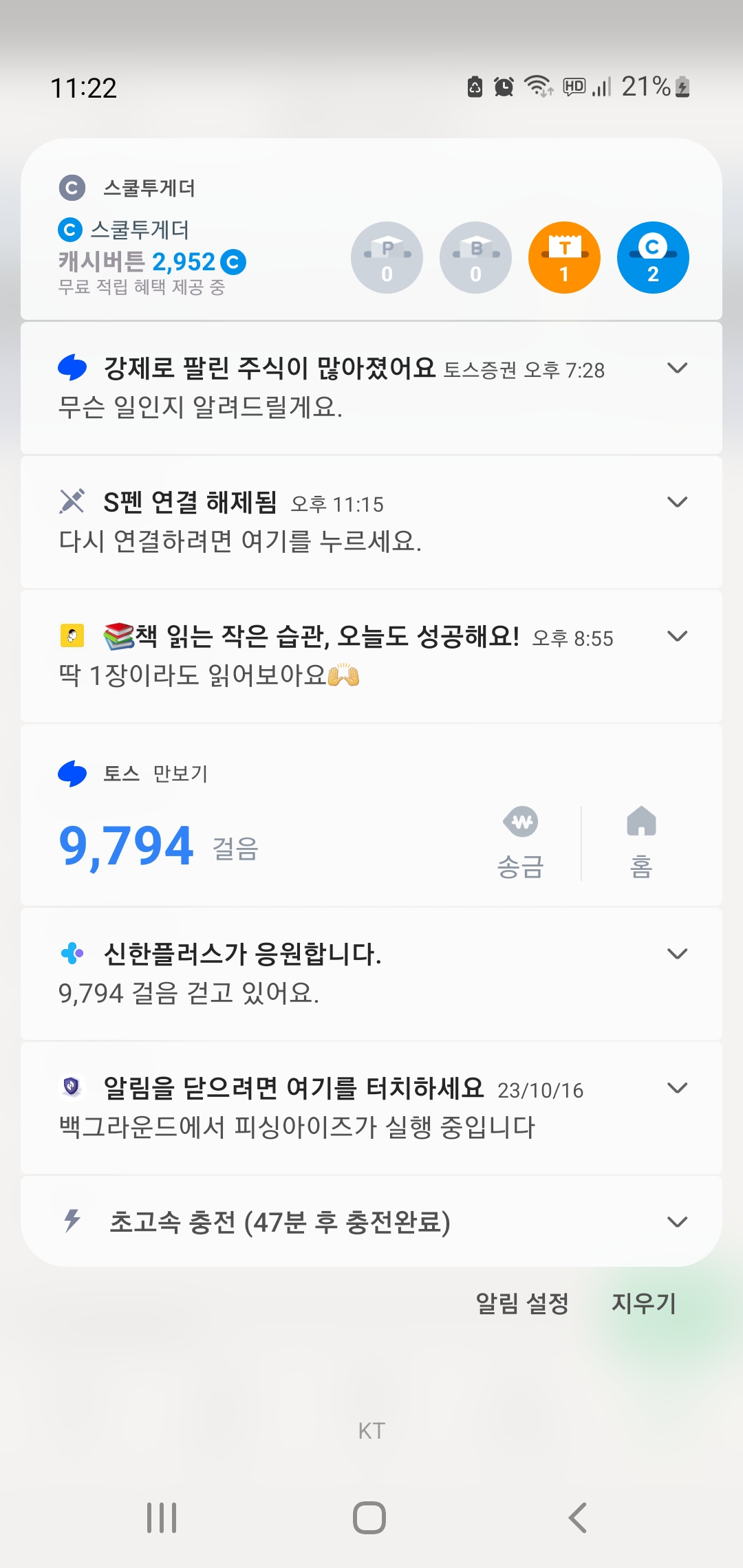Tap 송금 in the 토스 만보기 widget
The image size is (743, 1568).
521,844
